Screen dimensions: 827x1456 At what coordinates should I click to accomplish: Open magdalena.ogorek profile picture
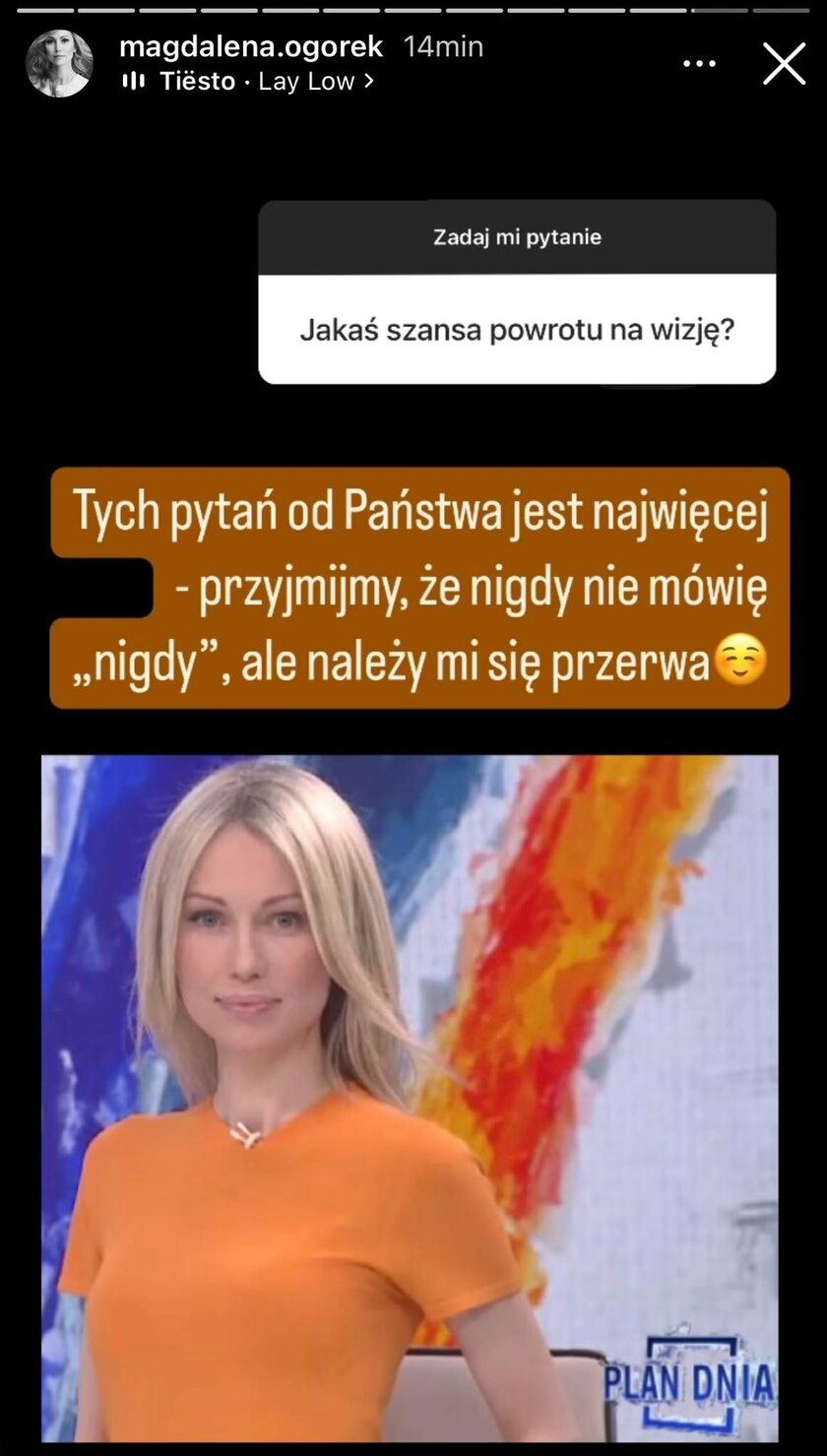(x=59, y=64)
